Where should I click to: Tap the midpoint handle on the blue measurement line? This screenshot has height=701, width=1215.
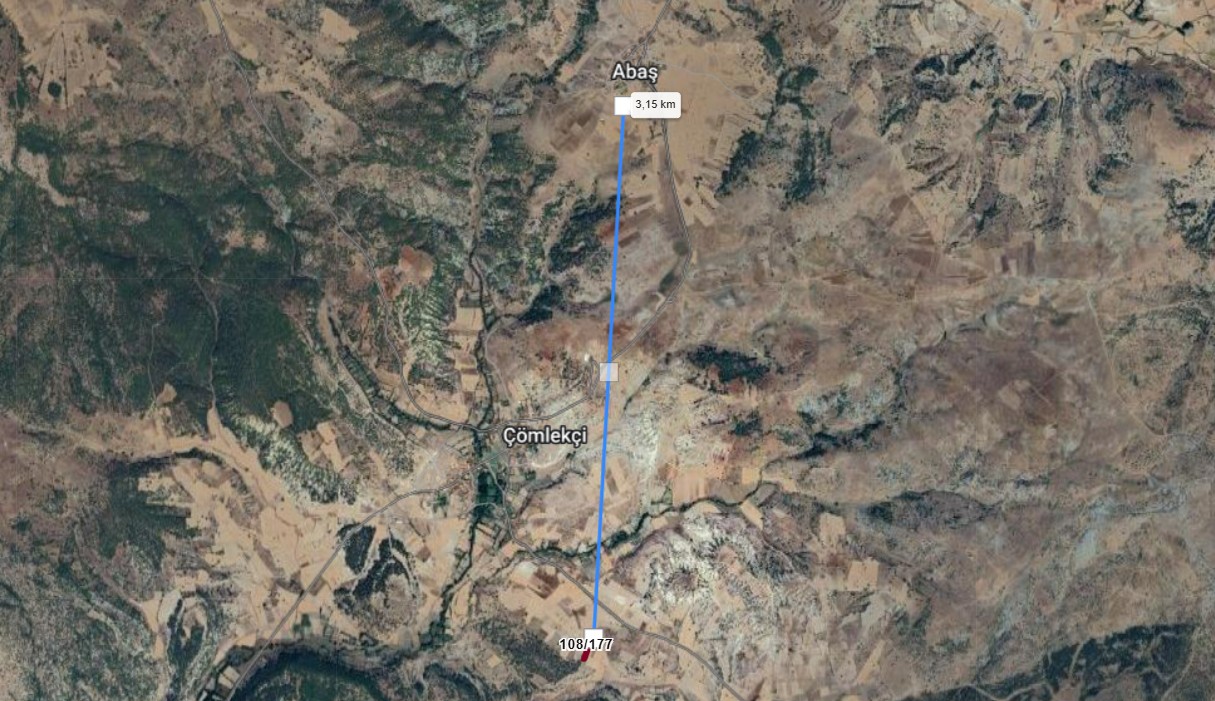(x=609, y=372)
